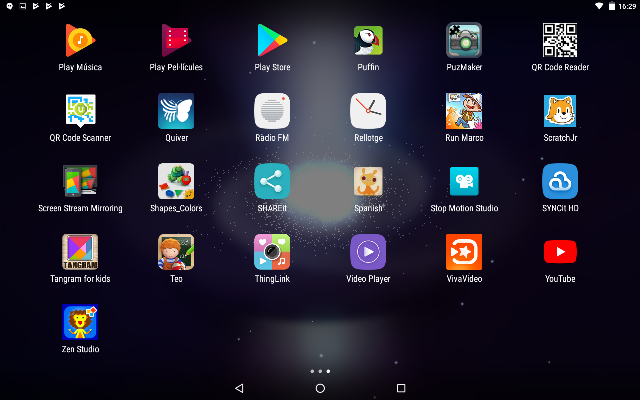Image resolution: width=640 pixels, height=400 pixels.
Task: Open the Play Store
Action: click(x=272, y=41)
